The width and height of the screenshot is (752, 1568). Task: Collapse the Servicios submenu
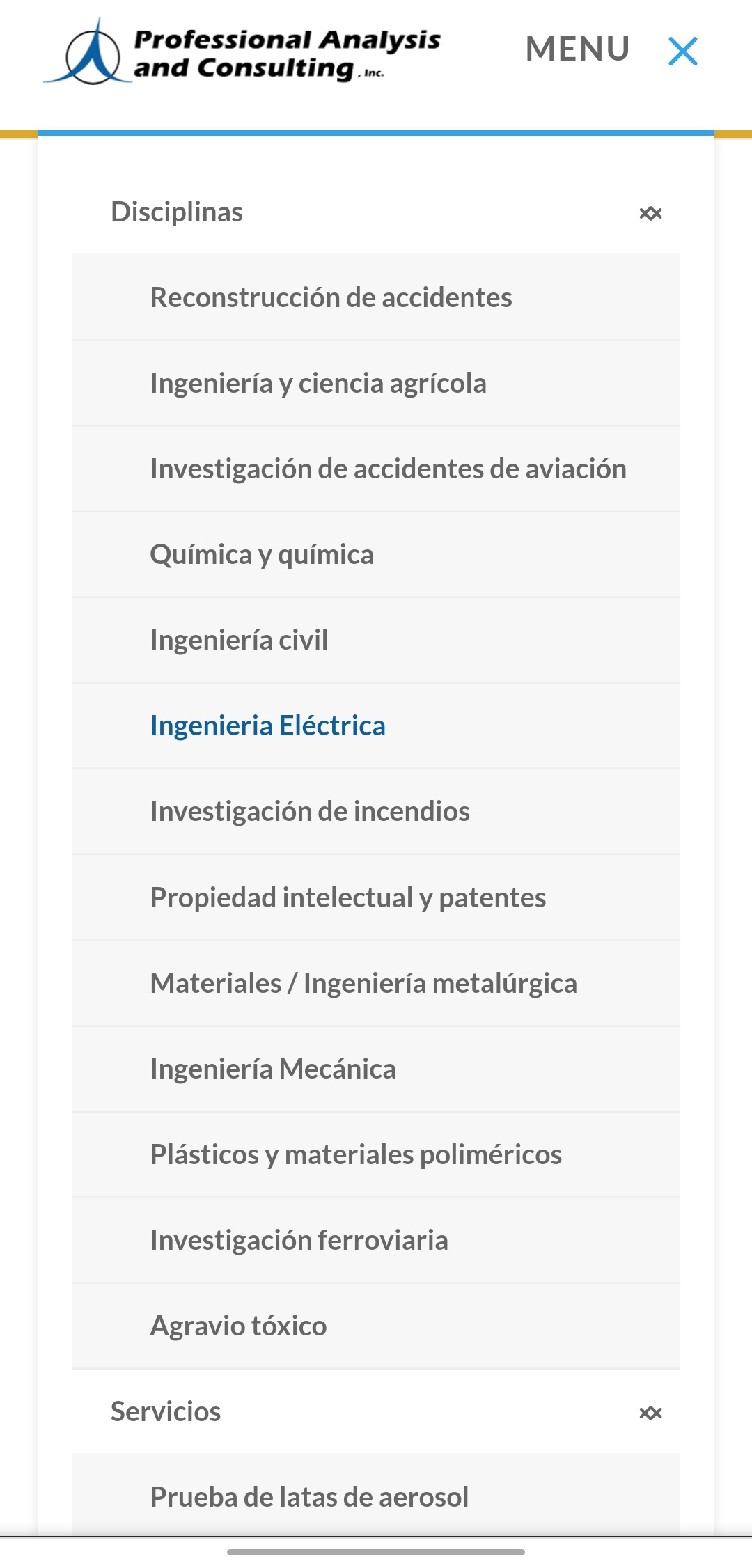650,1413
